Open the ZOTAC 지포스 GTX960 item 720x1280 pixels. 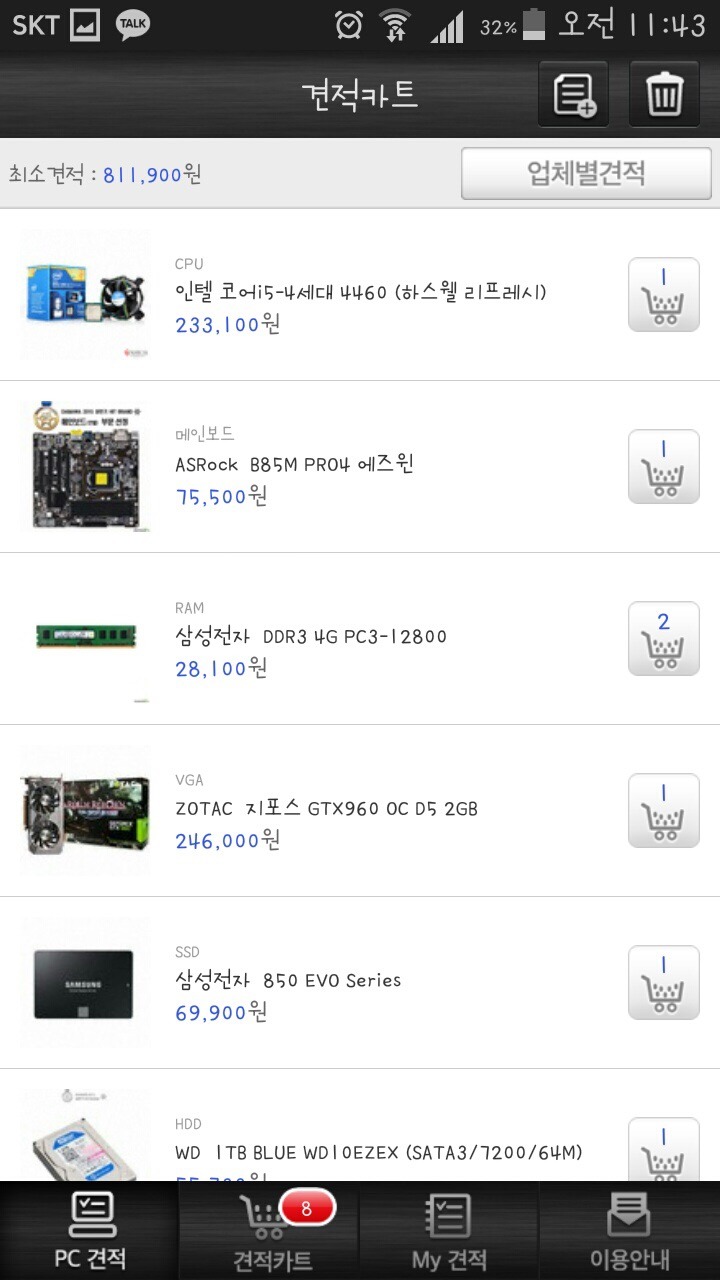[326, 809]
